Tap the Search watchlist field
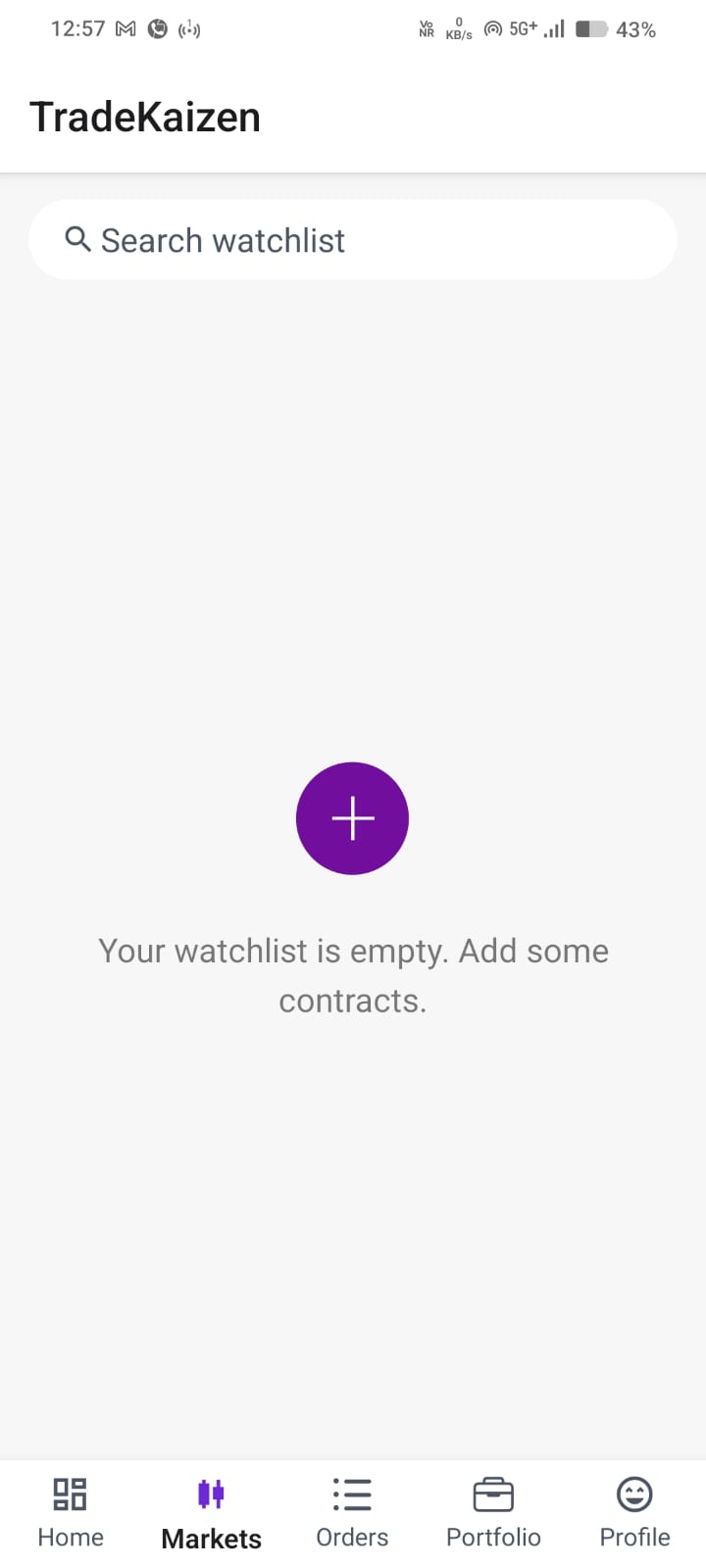The width and height of the screenshot is (706, 1568). (x=353, y=240)
